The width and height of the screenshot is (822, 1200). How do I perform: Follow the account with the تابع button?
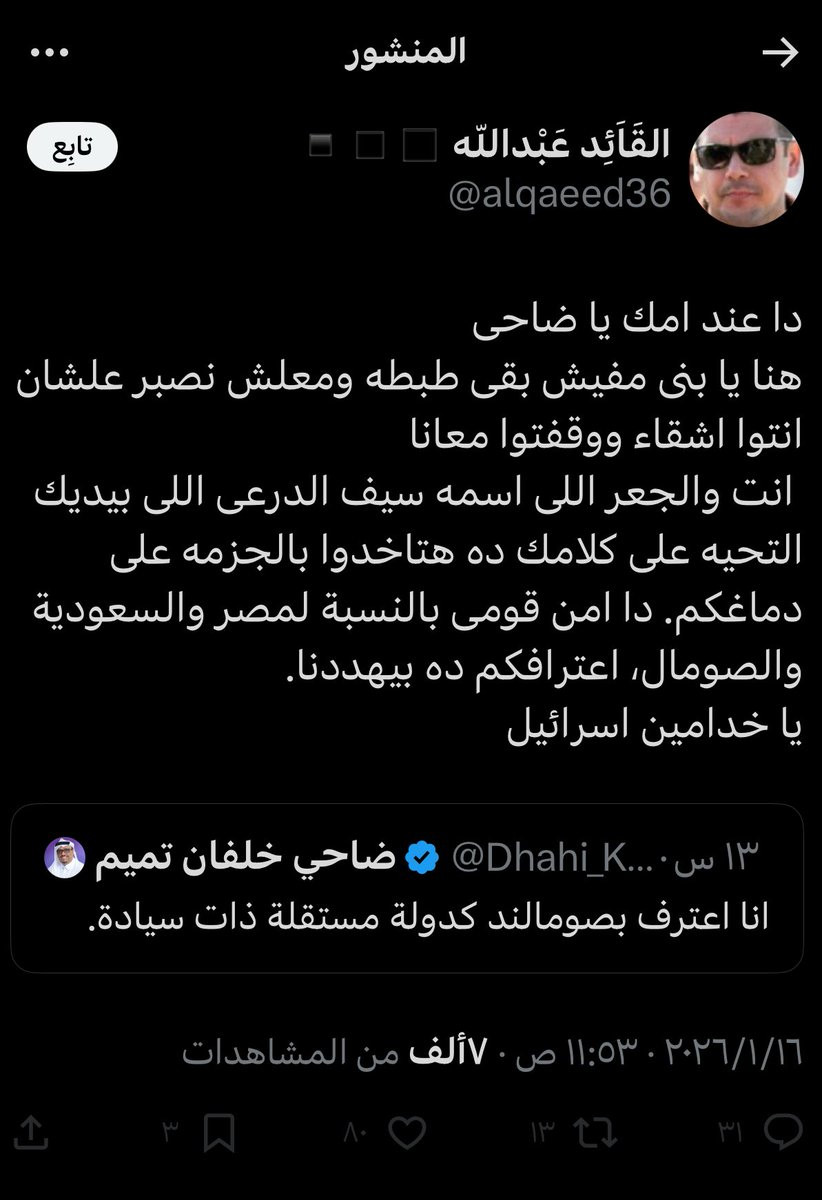(72, 148)
